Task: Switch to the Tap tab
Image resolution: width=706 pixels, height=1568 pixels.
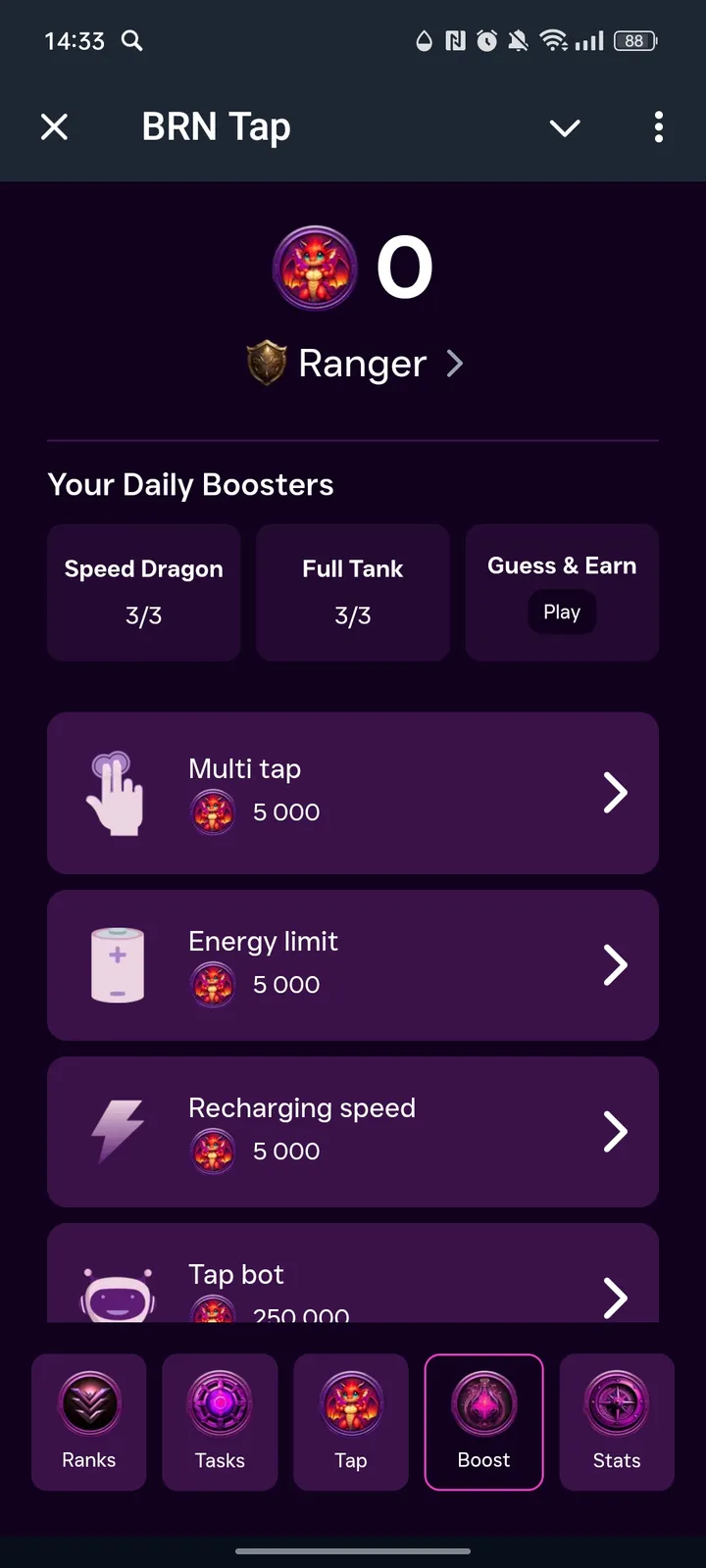Action: tap(351, 1422)
